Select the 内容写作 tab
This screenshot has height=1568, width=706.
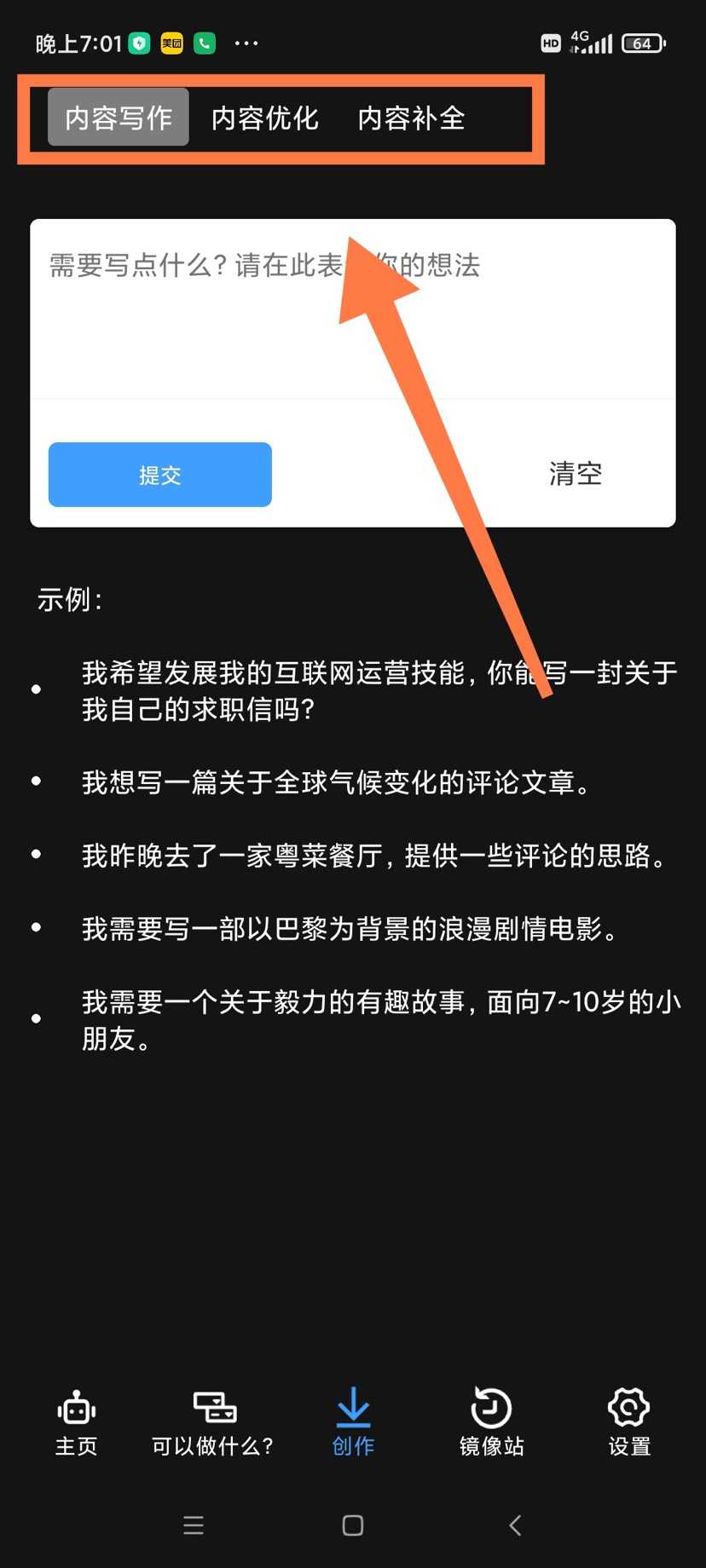click(119, 118)
